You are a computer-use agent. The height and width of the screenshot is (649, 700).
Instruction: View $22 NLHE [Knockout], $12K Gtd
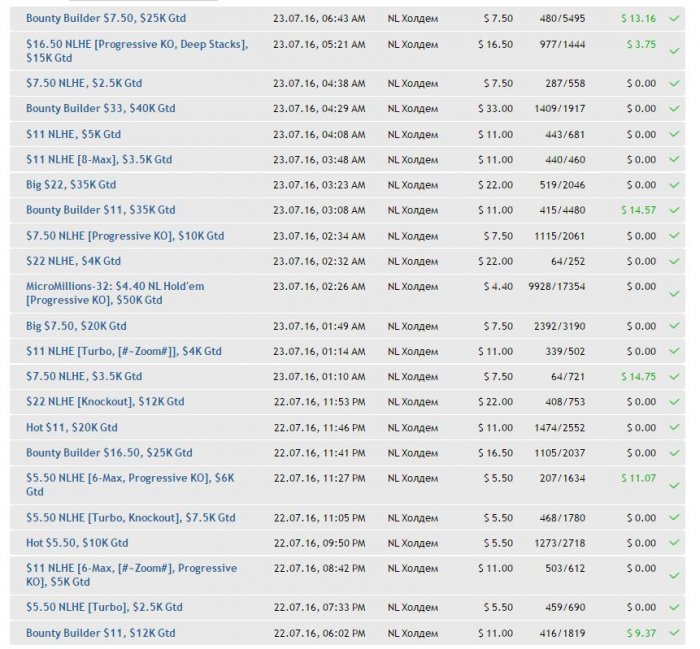(x=105, y=402)
